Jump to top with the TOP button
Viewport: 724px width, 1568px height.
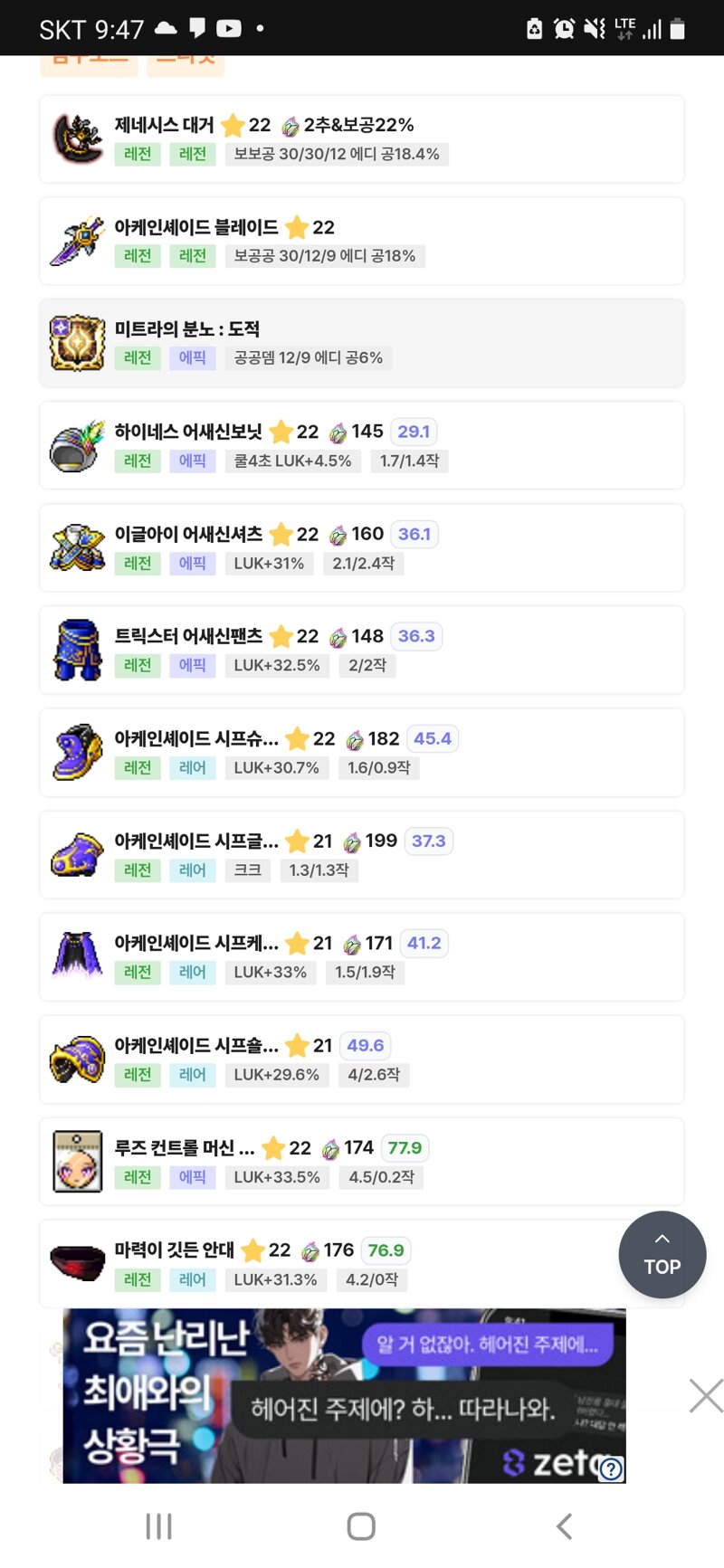pos(662,1255)
